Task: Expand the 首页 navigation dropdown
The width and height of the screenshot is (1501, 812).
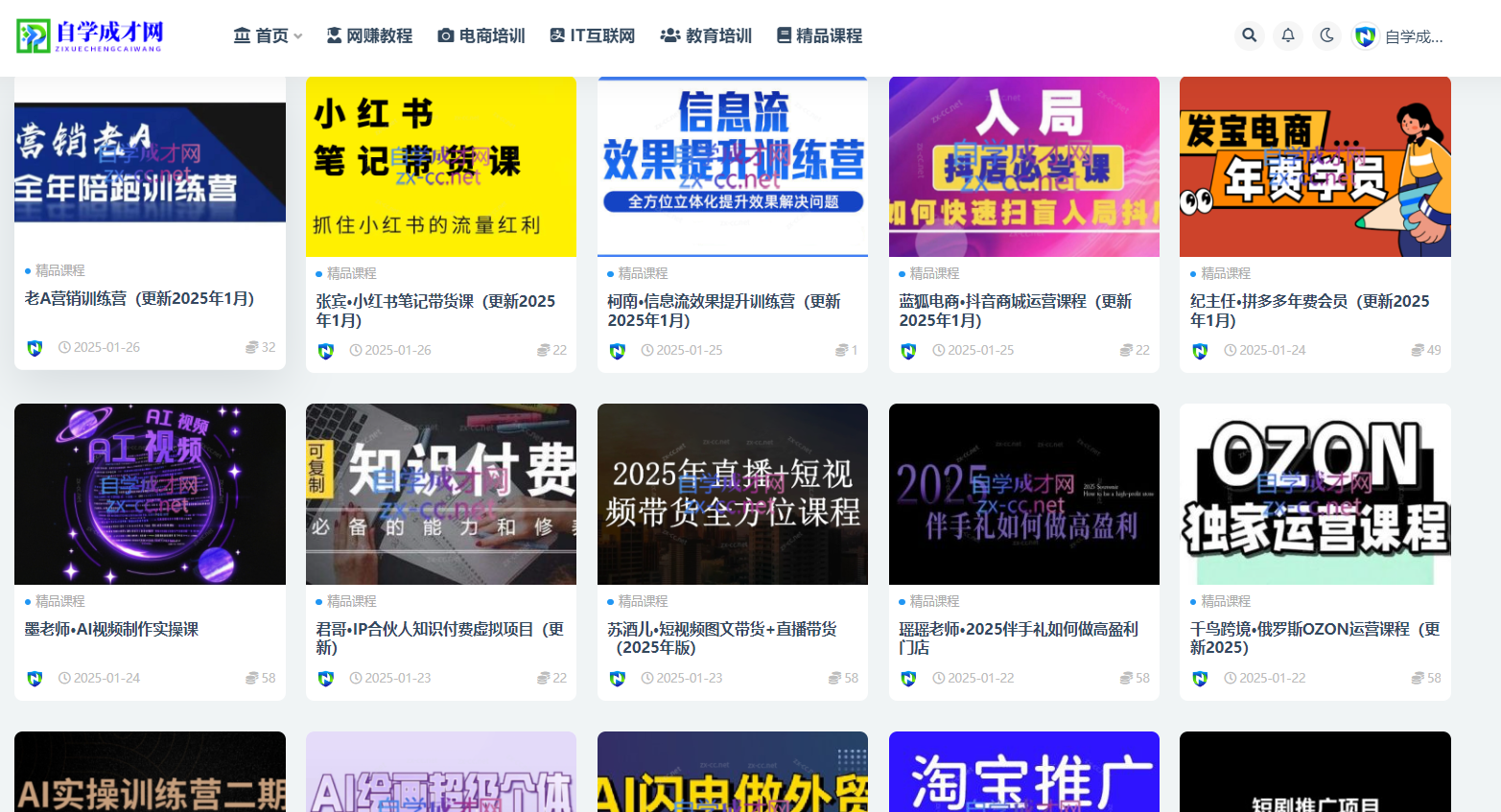Action: pyautogui.click(x=268, y=35)
